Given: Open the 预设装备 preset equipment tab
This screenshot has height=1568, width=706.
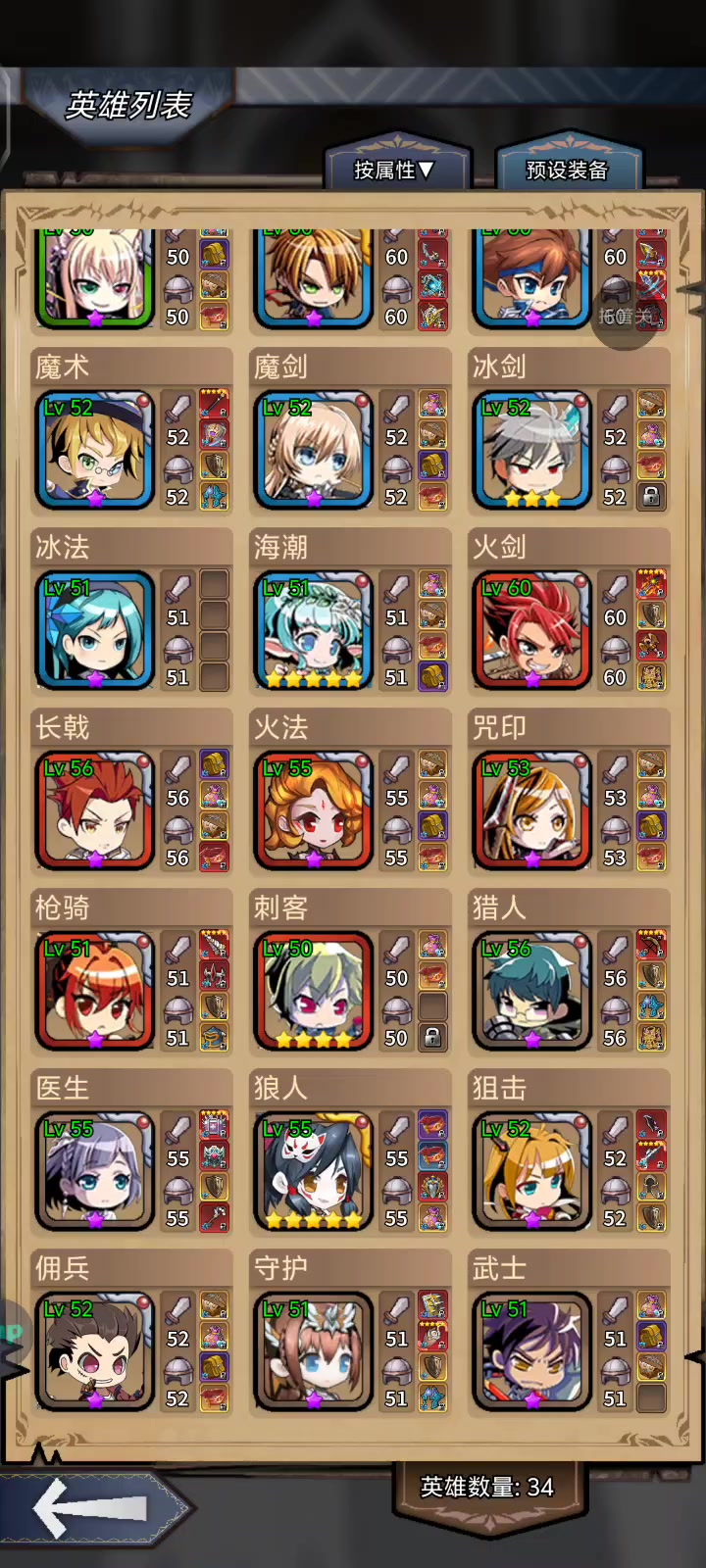Looking at the screenshot, I should [568, 170].
